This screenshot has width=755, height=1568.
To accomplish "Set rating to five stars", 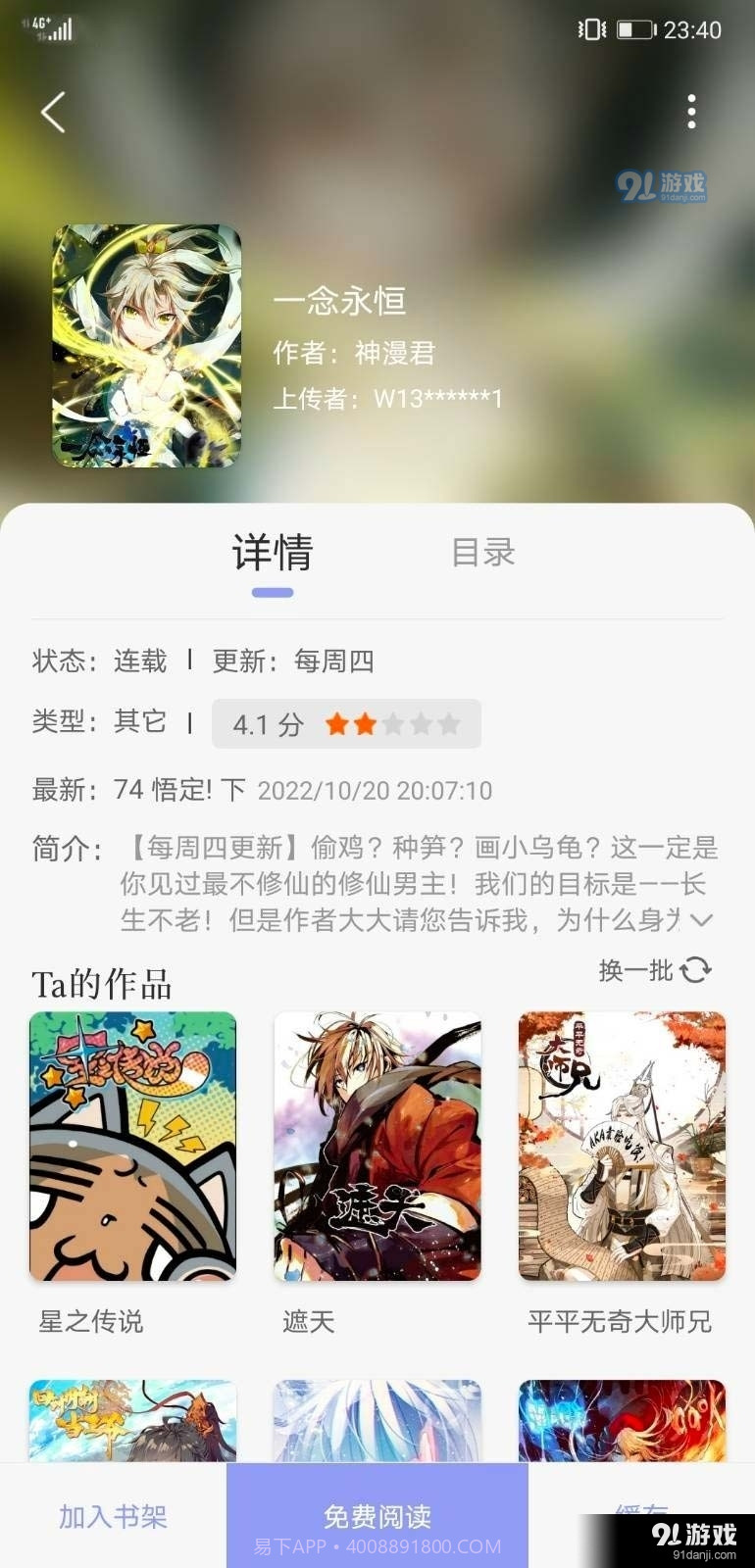I will (x=451, y=724).
